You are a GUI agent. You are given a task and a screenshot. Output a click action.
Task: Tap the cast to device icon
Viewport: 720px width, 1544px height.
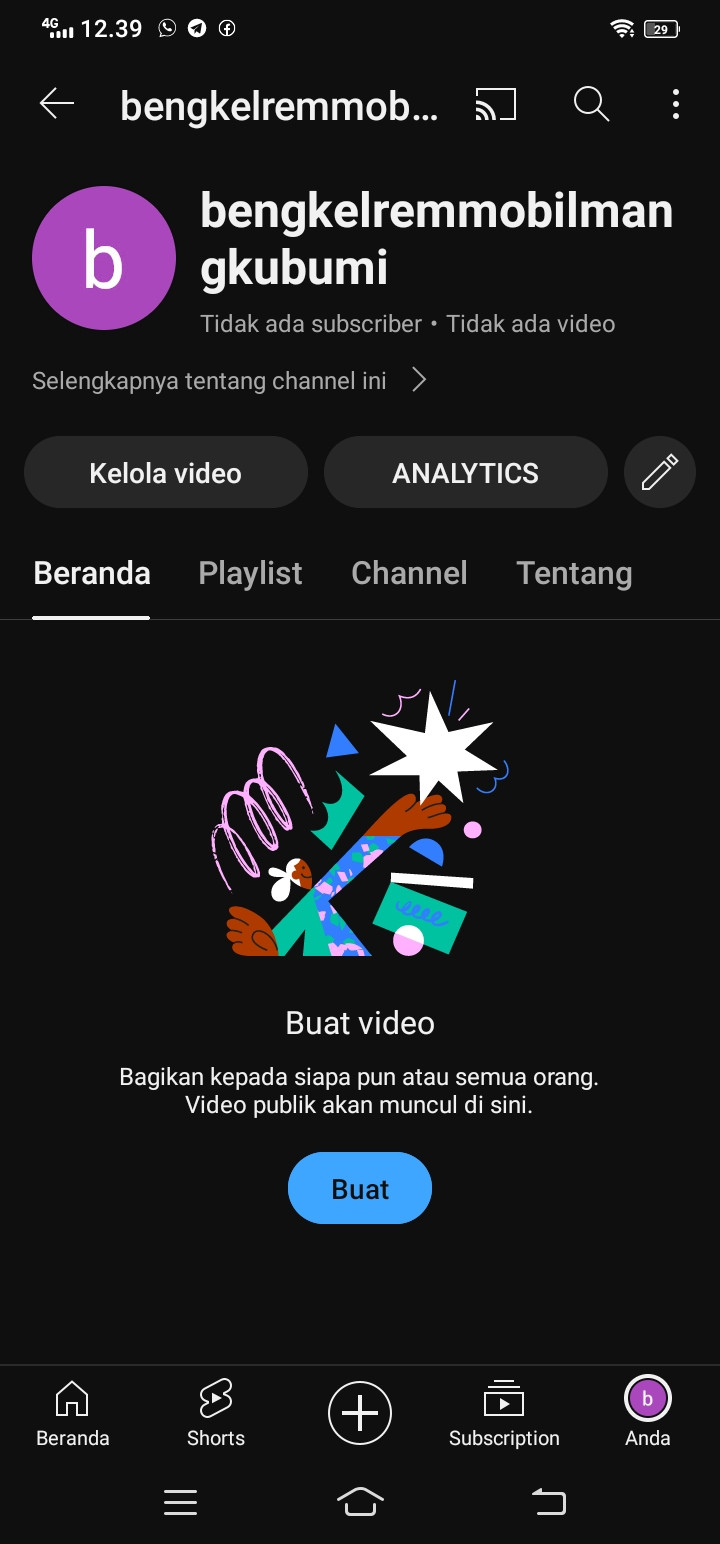click(x=496, y=104)
